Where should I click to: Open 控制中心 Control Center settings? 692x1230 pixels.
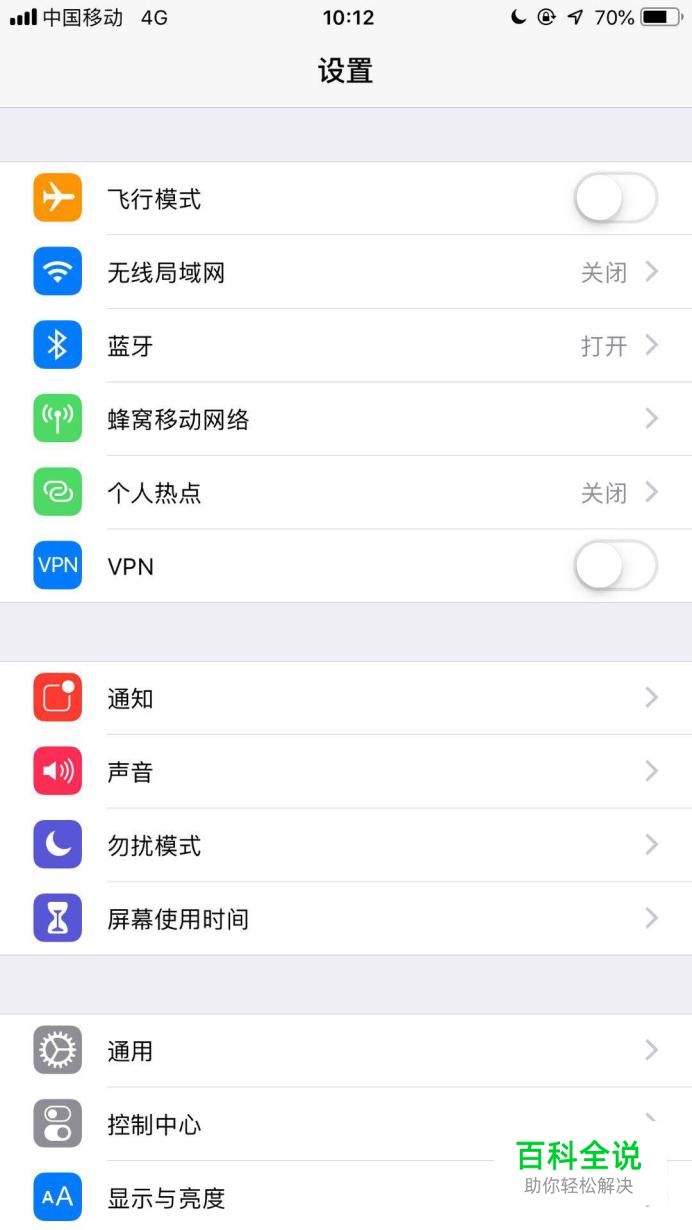(300, 1124)
